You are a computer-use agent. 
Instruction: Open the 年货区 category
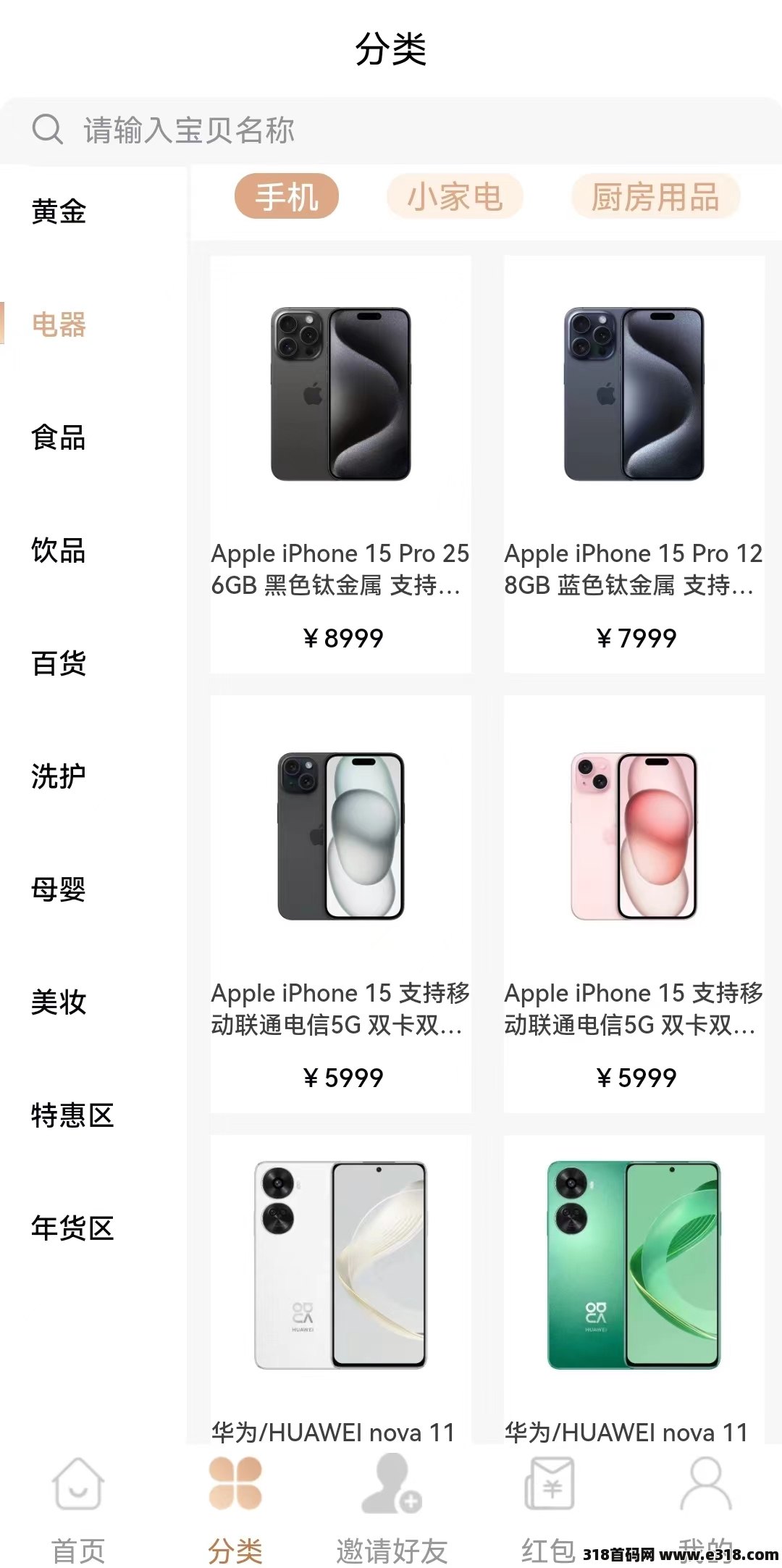point(72,1228)
